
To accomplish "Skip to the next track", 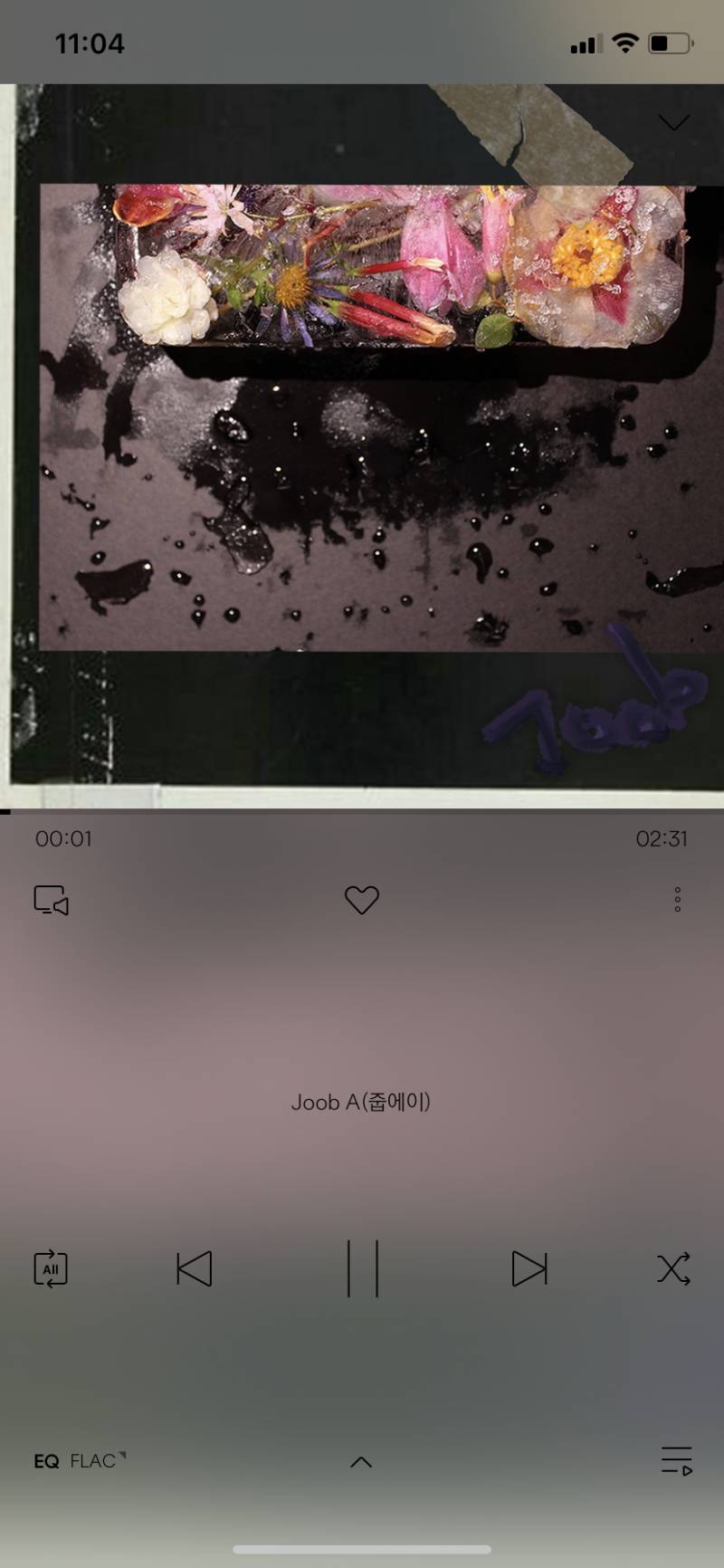I will point(529,1269).
